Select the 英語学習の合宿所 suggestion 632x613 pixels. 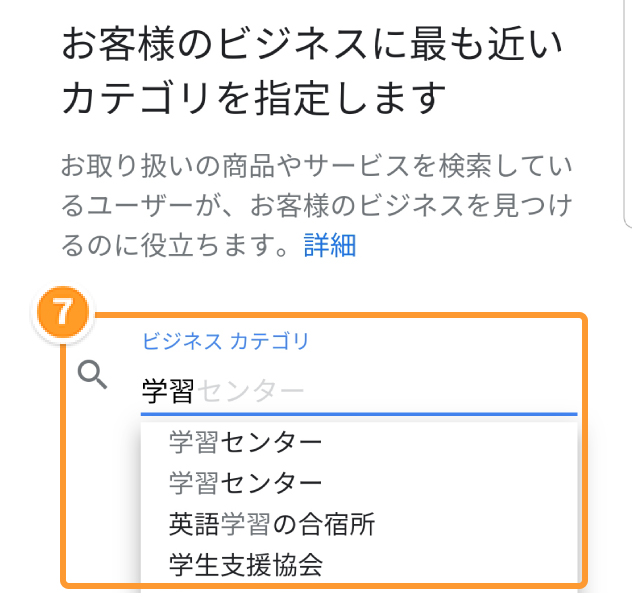(272, 524)
